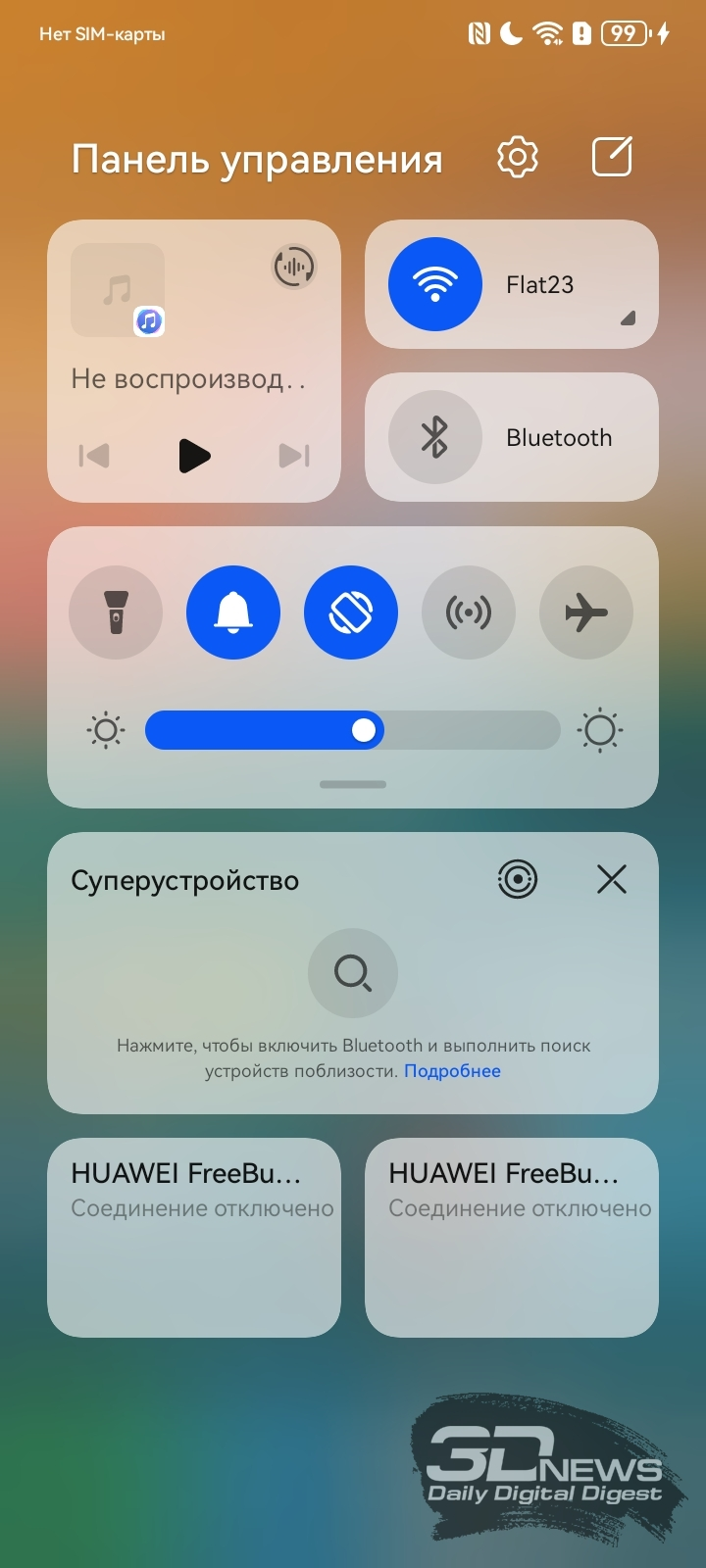This screenshot has height=1568, width=706.
Task: Set brightness on the slider
Action: 353,730
